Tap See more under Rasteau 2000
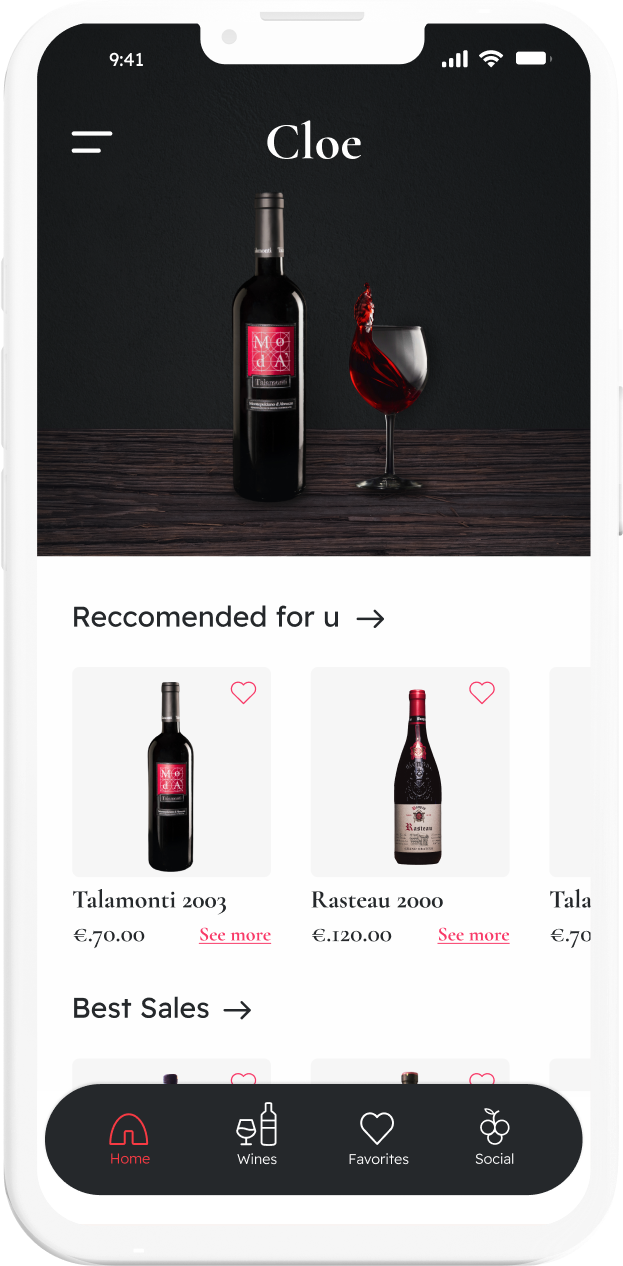This screenshot has width=623, height=1266. coord(473,935)
